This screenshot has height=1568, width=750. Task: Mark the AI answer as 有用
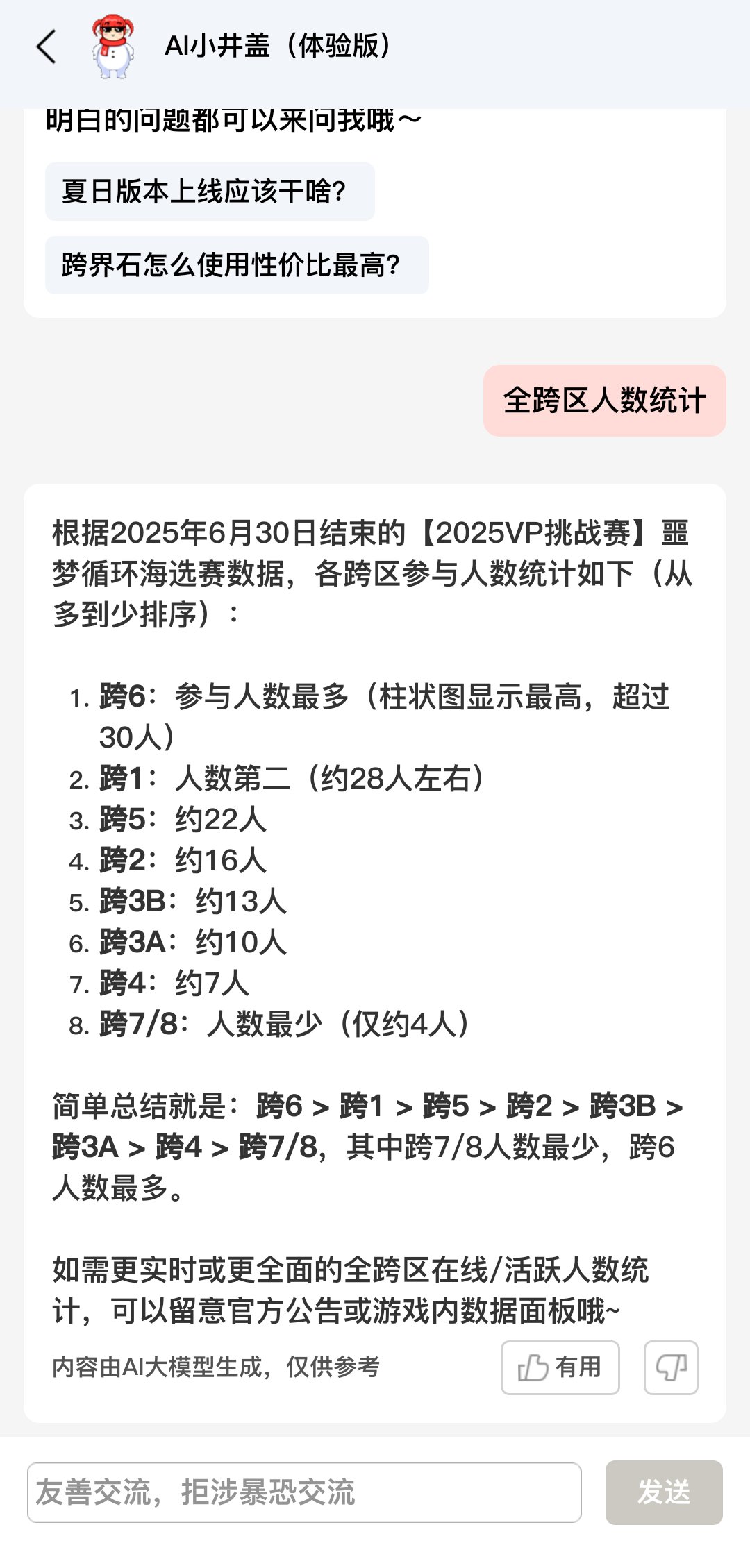pos(560,1367)
